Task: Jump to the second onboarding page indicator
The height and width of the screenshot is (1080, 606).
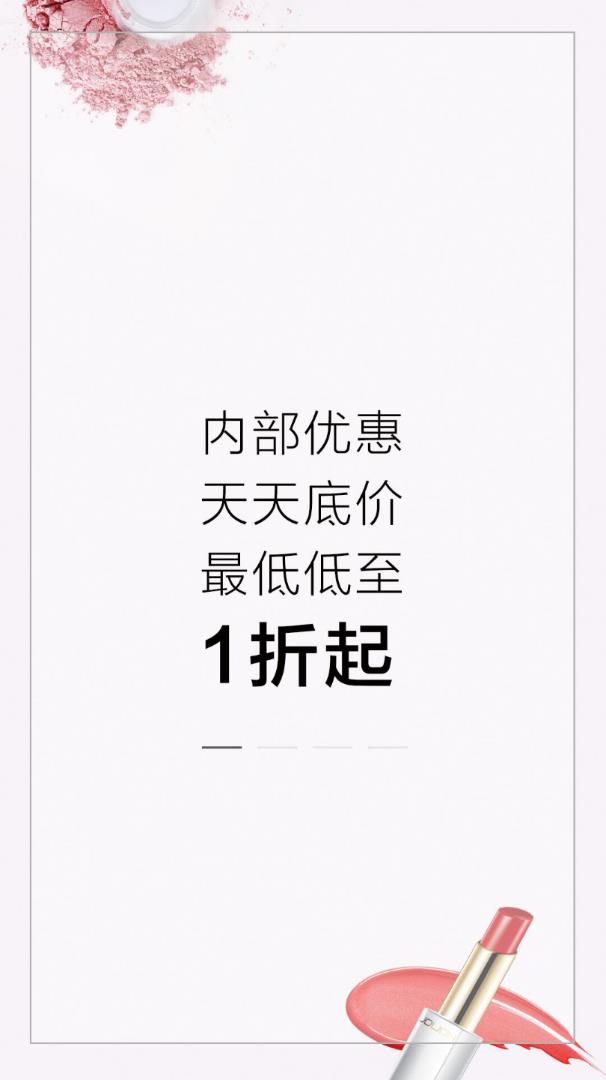Action: pyautogui.click(x=277, y=747)
